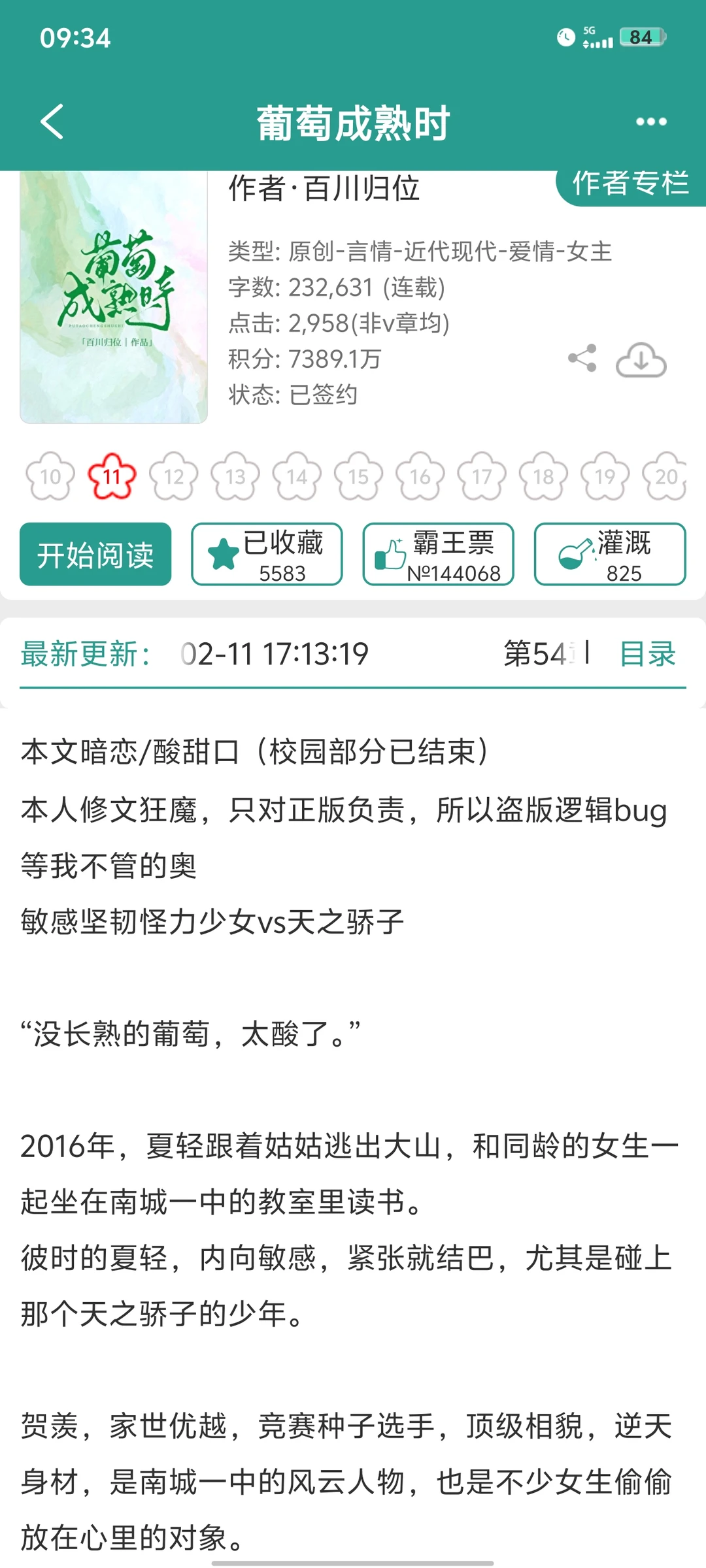
Task: Select the flower rating 15
Action: [x=358, y=478]
